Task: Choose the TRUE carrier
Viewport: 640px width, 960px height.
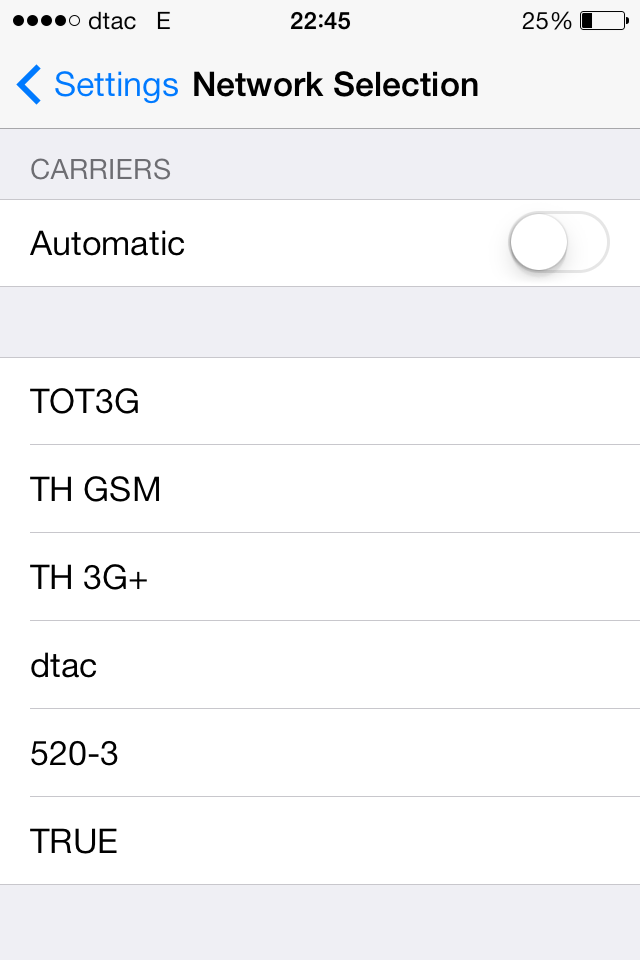Action: click(x=320, y=841)
